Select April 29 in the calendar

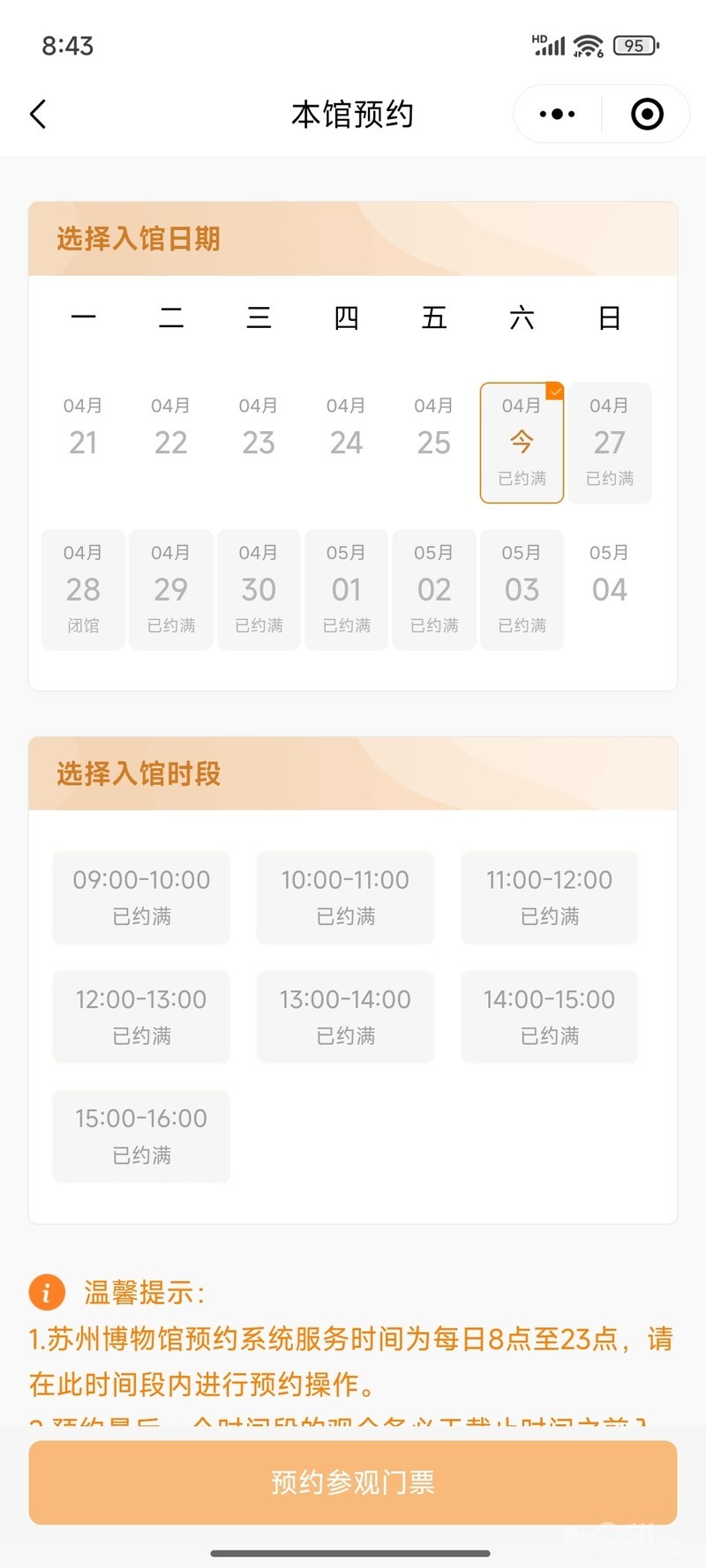click(171, 589)
